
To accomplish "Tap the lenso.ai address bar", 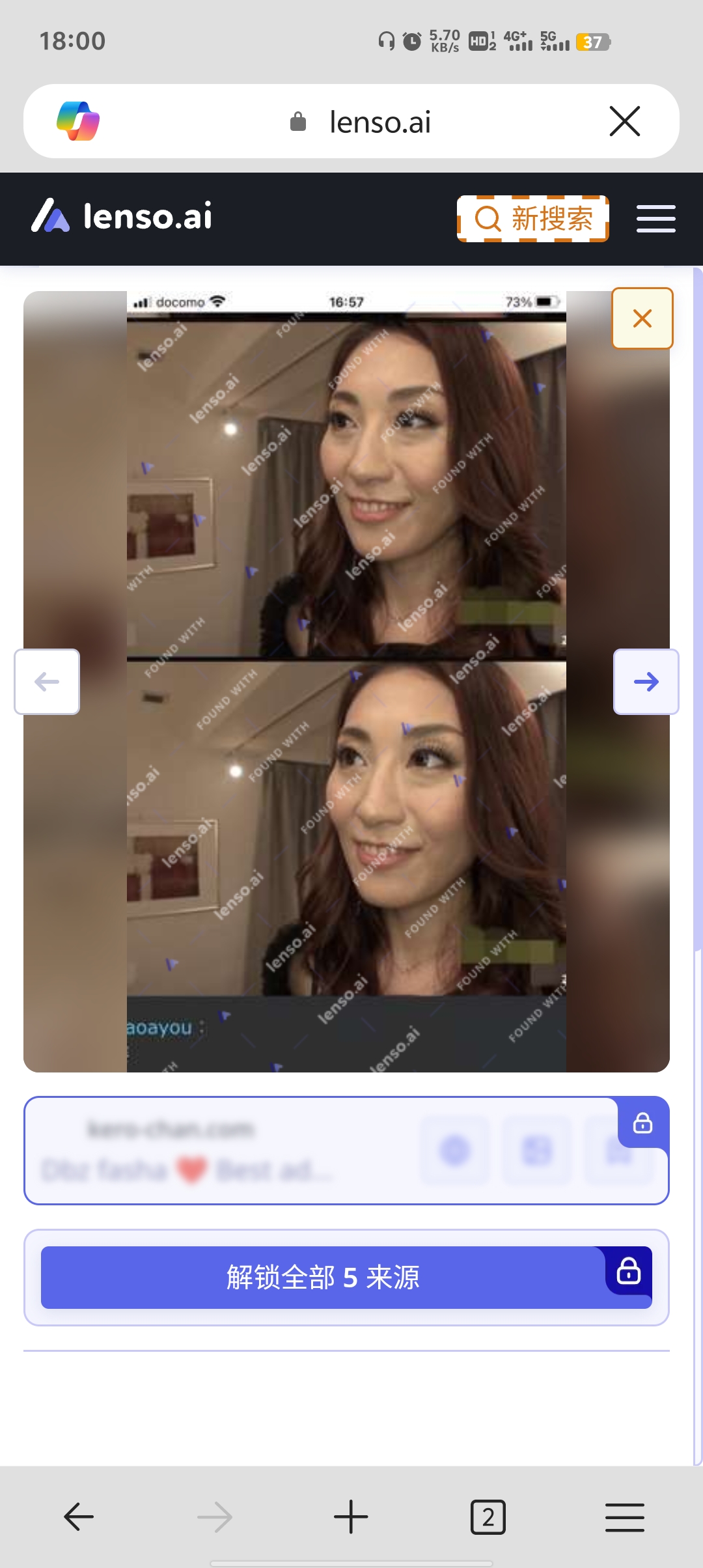I will (x=379, y=122).
